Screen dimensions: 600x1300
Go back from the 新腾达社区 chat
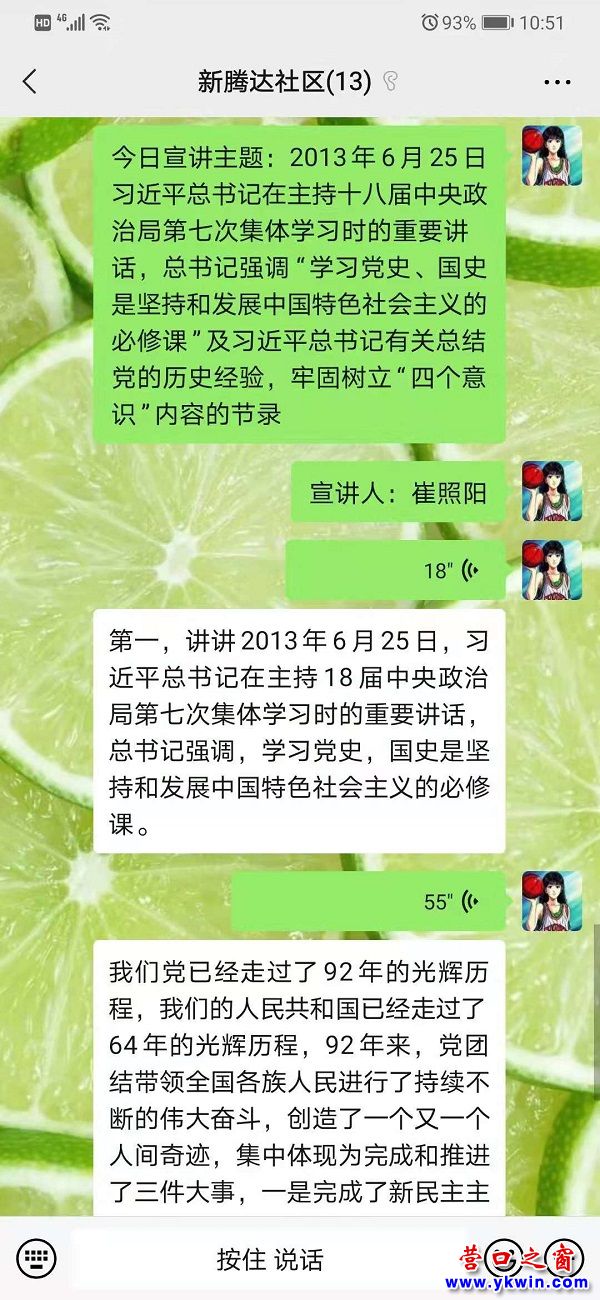tap(30, 82)
